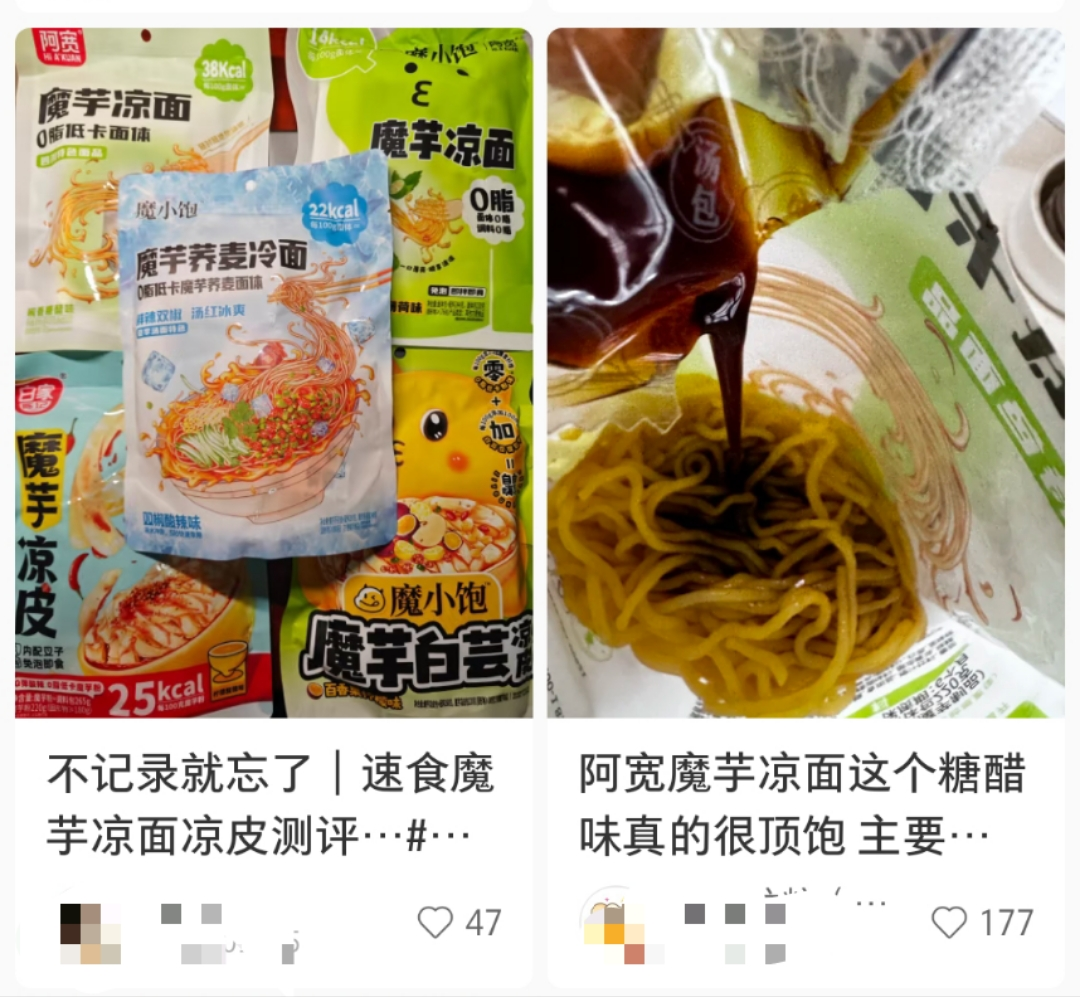The height and width of the screenshot is (997, 1080).
Task: Like the post with 177 likes
Action: coord(949,921)
